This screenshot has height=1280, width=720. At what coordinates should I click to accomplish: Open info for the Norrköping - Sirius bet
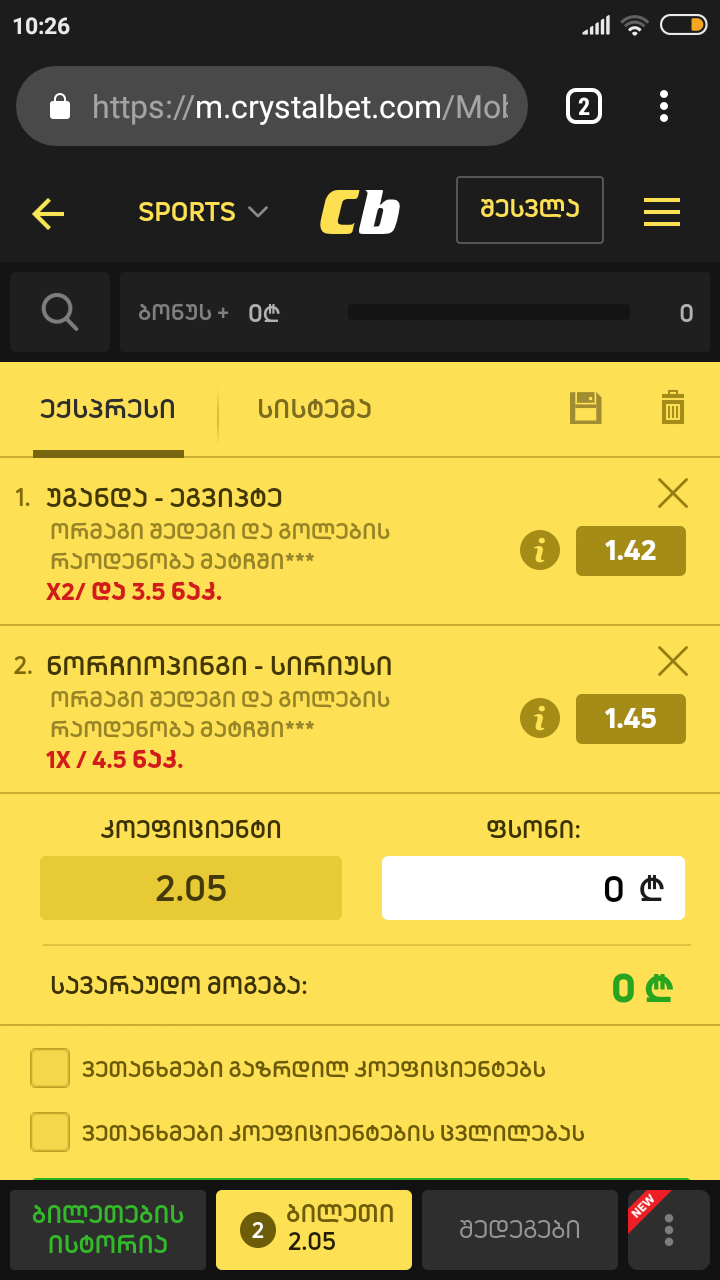point(539,718)
